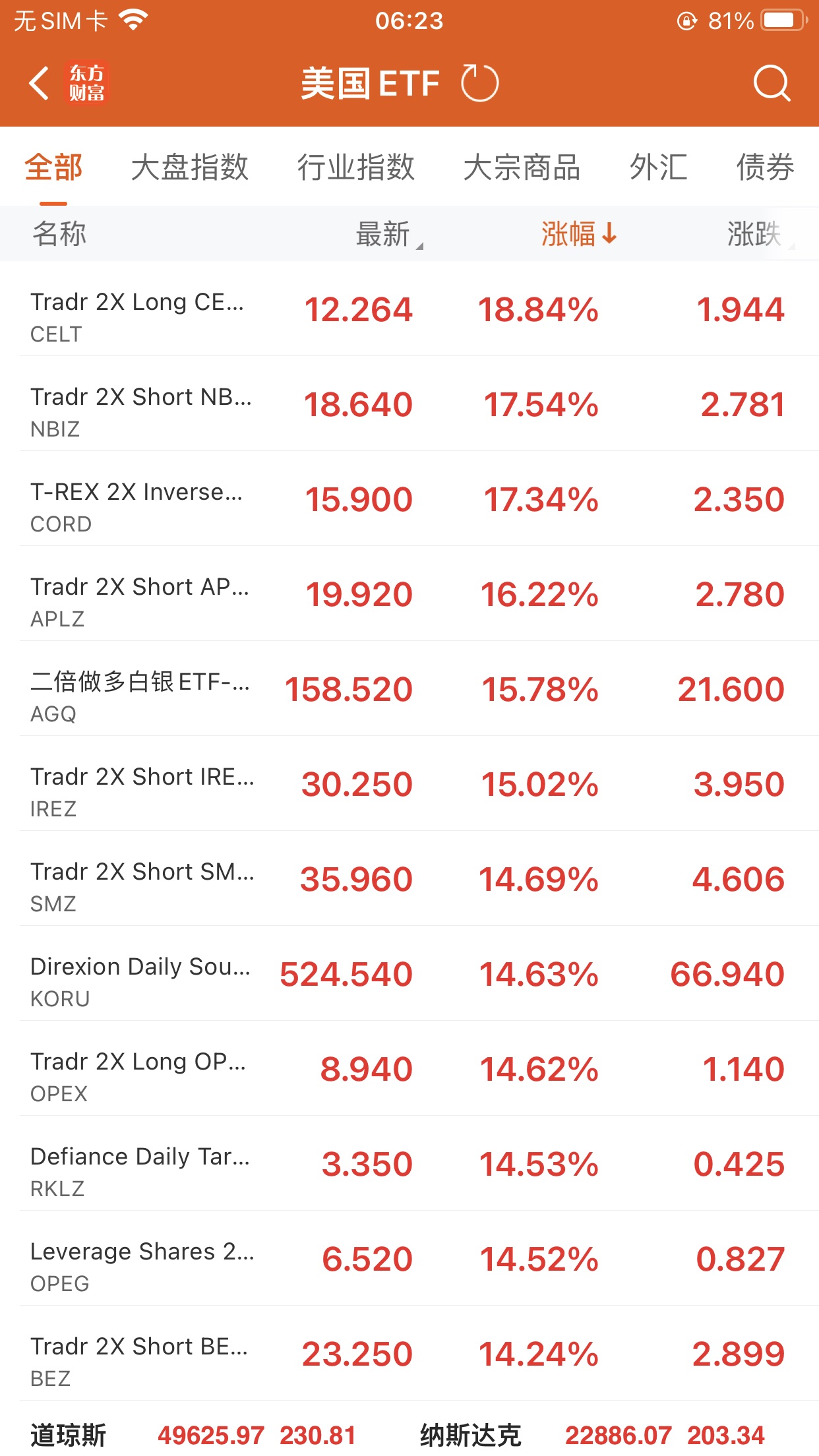Open 二倍做多白银ETF AGQ quote
Image resolution: width=819 pixels, height=1456 pixels.
pyautogui.click(x=409, y=690)
